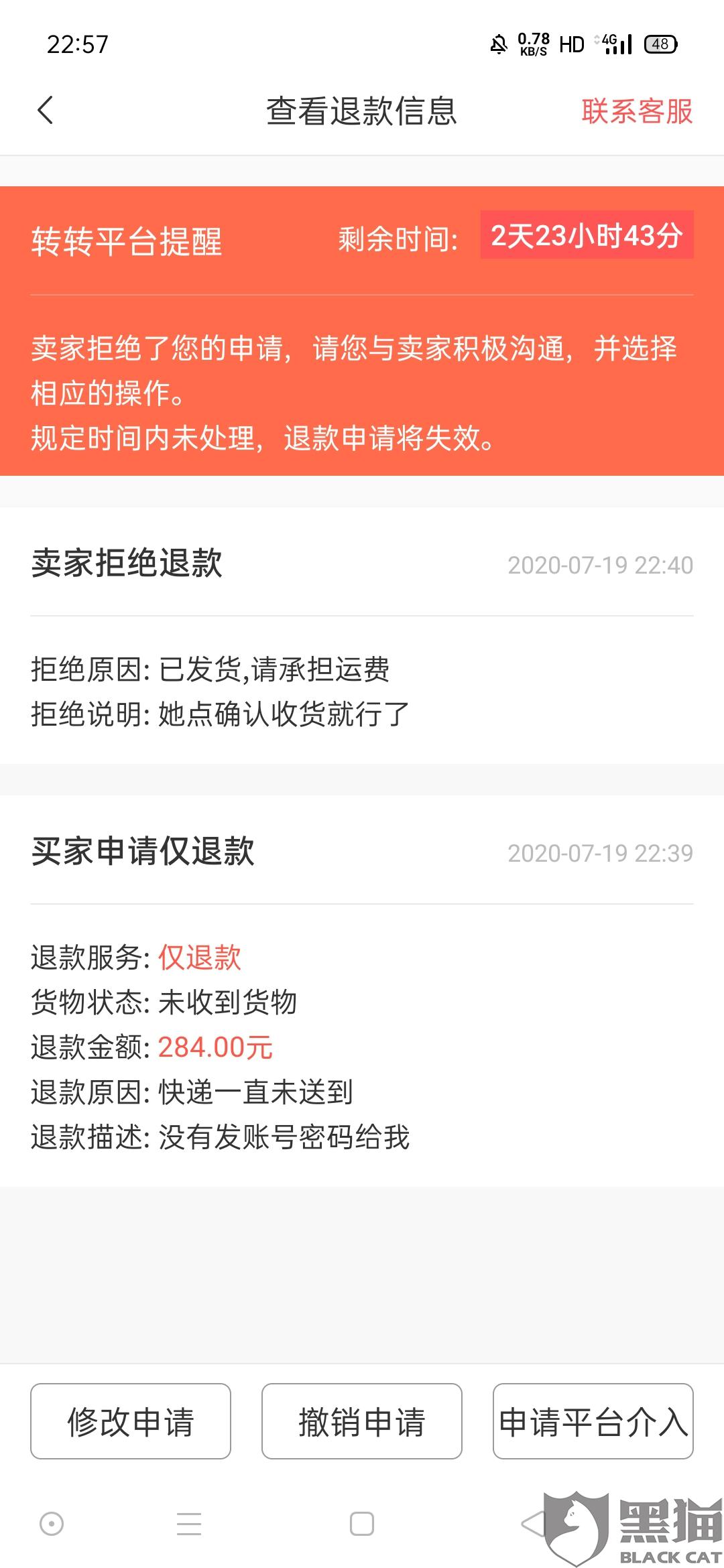Go back using the top-left arrow
The height and width of the screenshot is (1568, 724).
click(45, 111)
